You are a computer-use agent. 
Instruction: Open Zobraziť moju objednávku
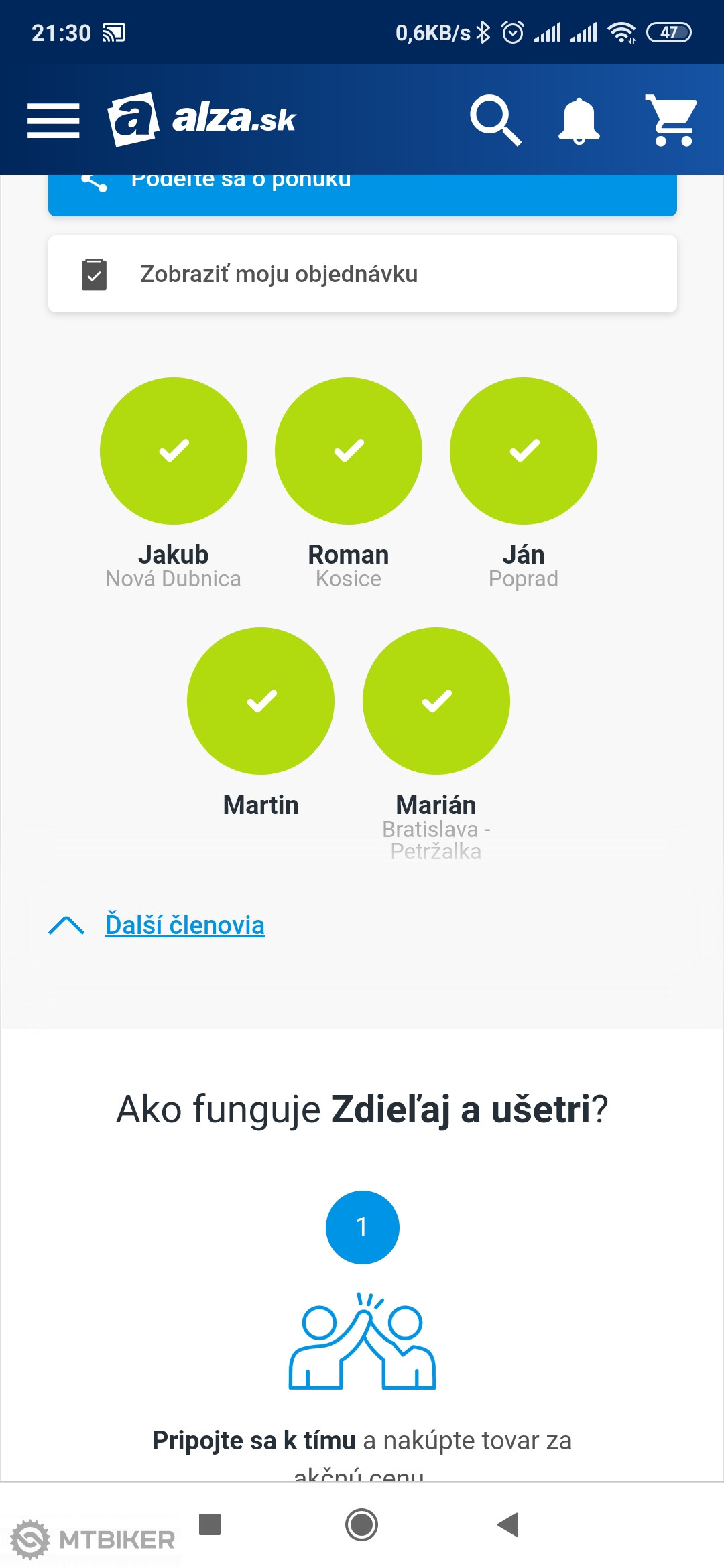[362, 274]
